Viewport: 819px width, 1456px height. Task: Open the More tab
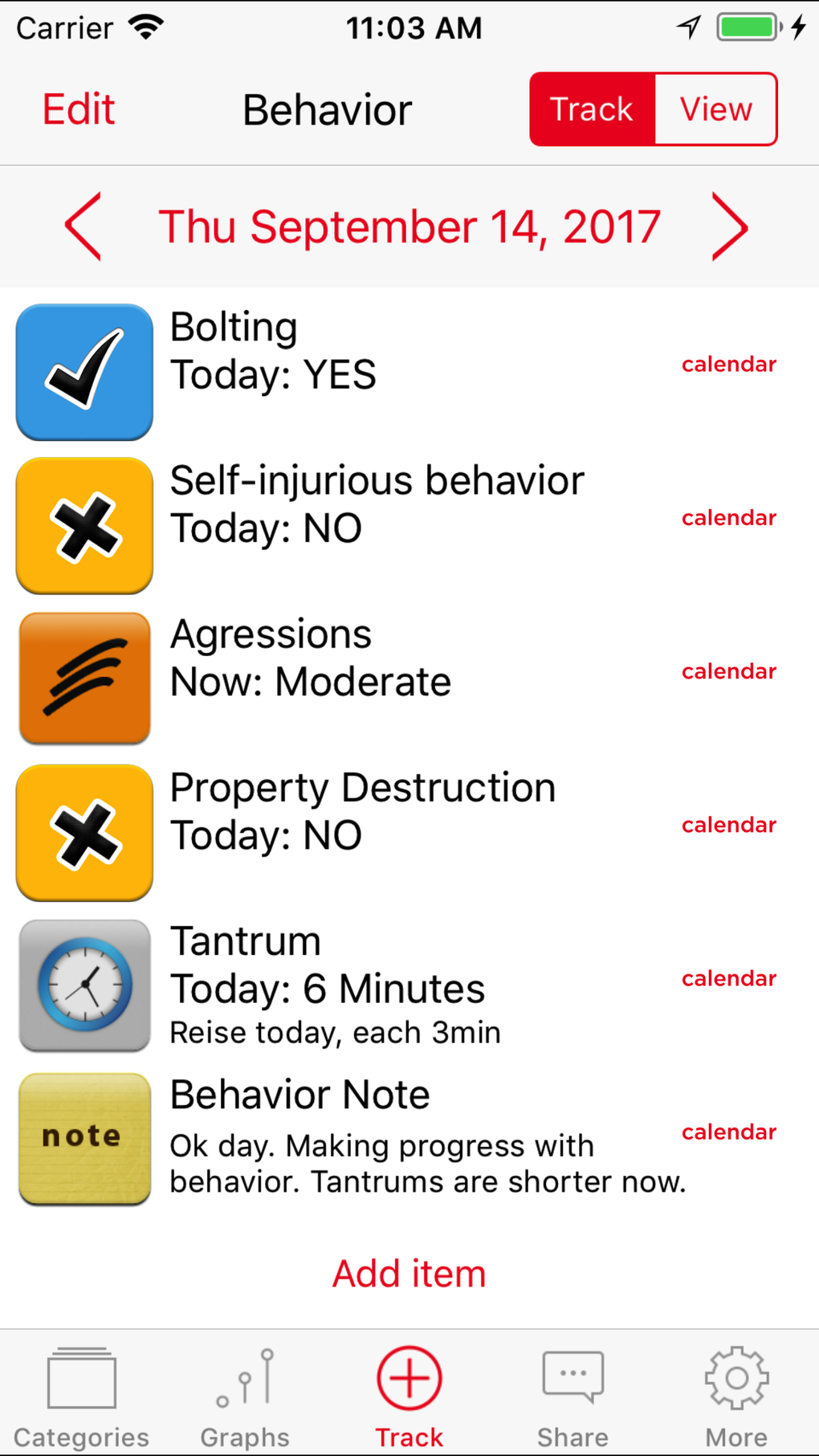[x=736, y=1397]
